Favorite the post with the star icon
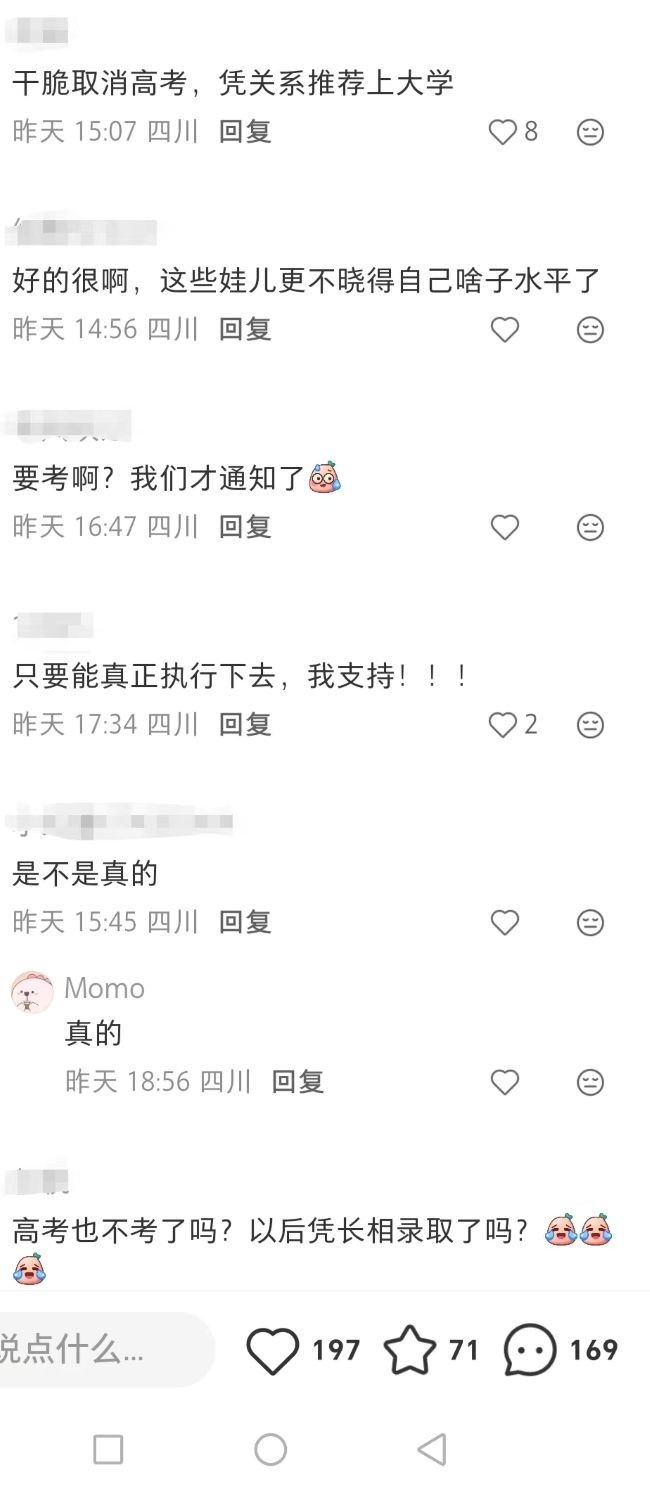The width and height of the screenshot is (650, 1489). (410, 1350)
